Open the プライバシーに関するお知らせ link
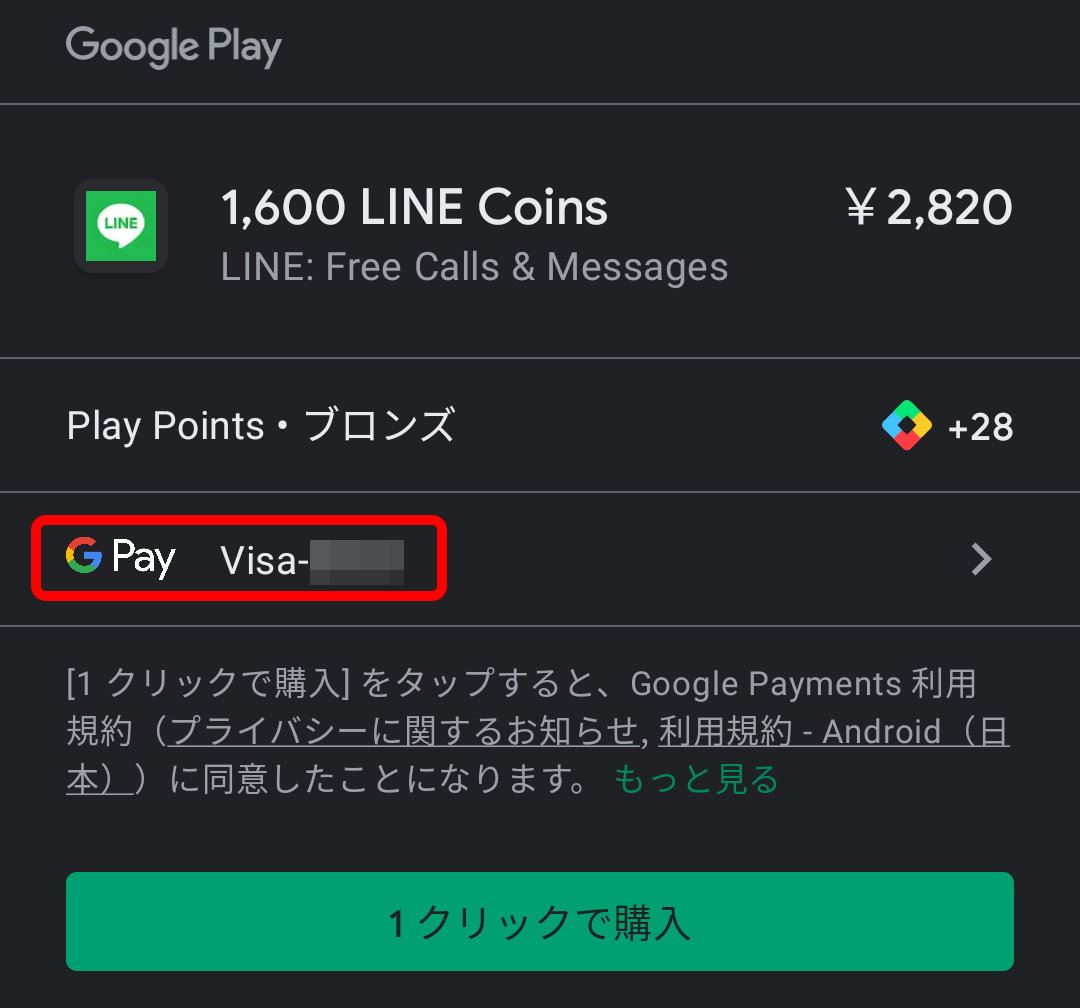Image resolution: width=1080 pixels, height=1008 pixels. coord(405,732)
